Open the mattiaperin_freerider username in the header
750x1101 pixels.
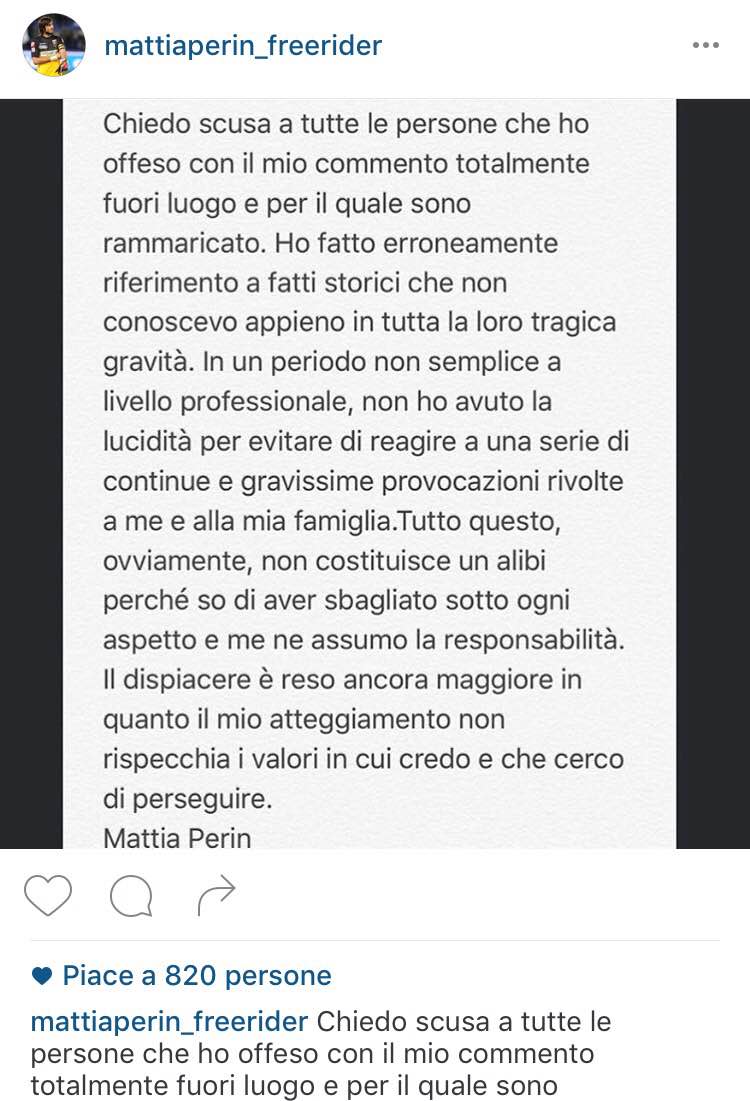pos(243,46)
